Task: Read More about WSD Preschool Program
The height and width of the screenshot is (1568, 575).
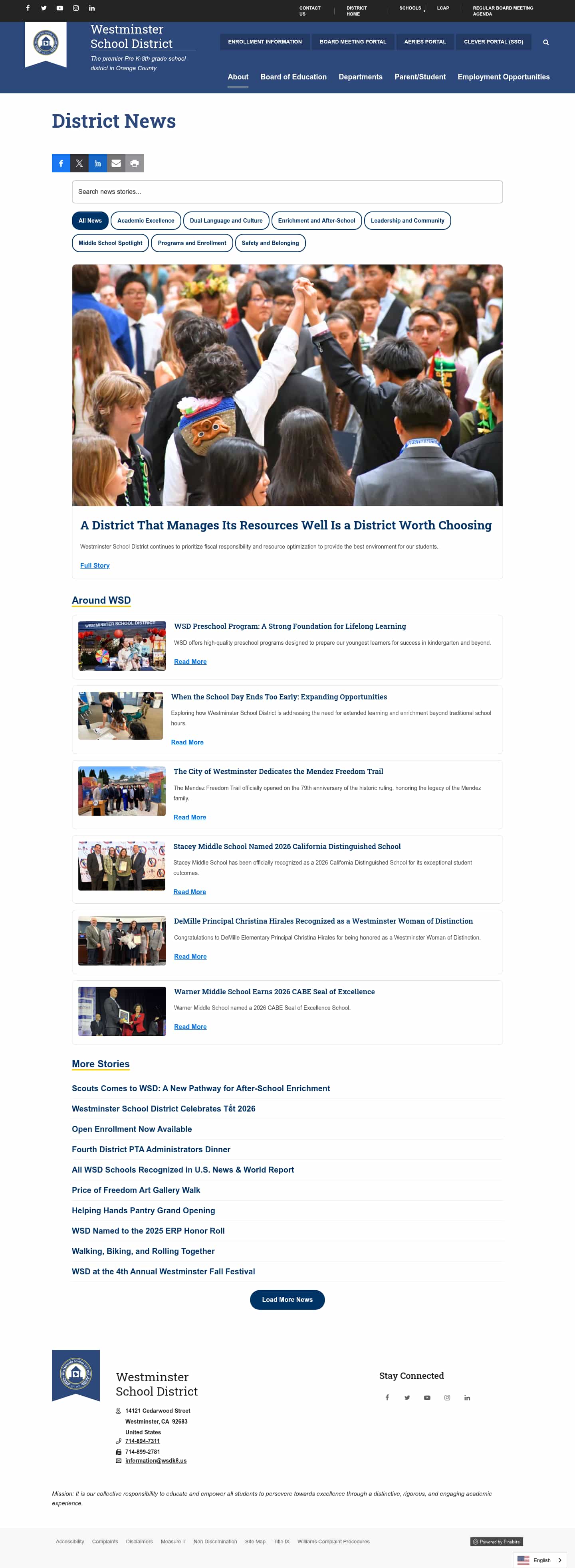Action: click(x=190, y=662)
